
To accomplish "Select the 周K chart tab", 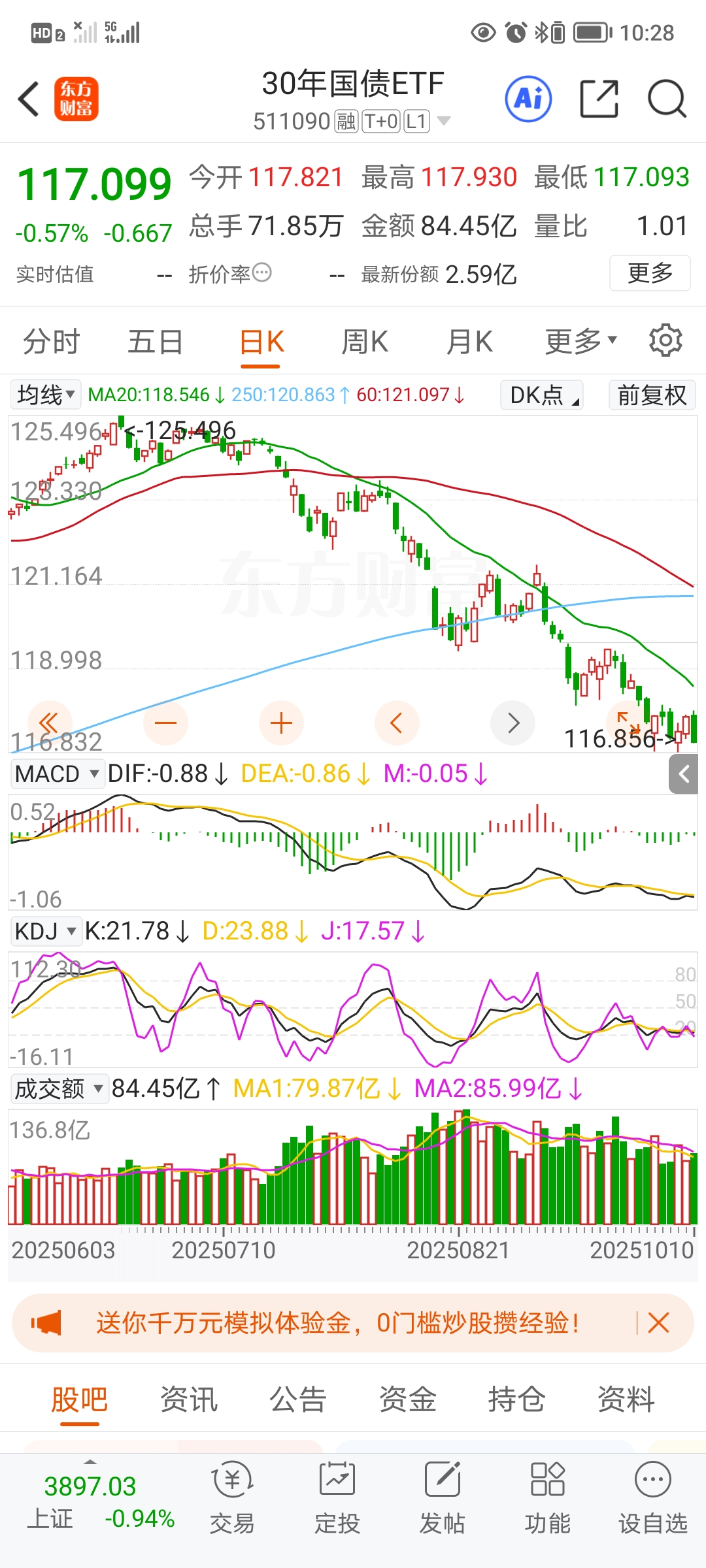I will tap(364, 342).
